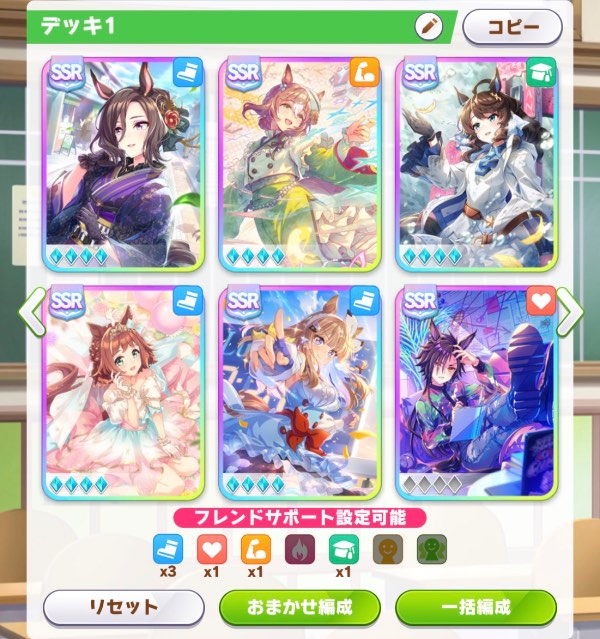This screenshot has width=600, height=639.
Task: Tap the コピー button
Action: pos(513,27)
